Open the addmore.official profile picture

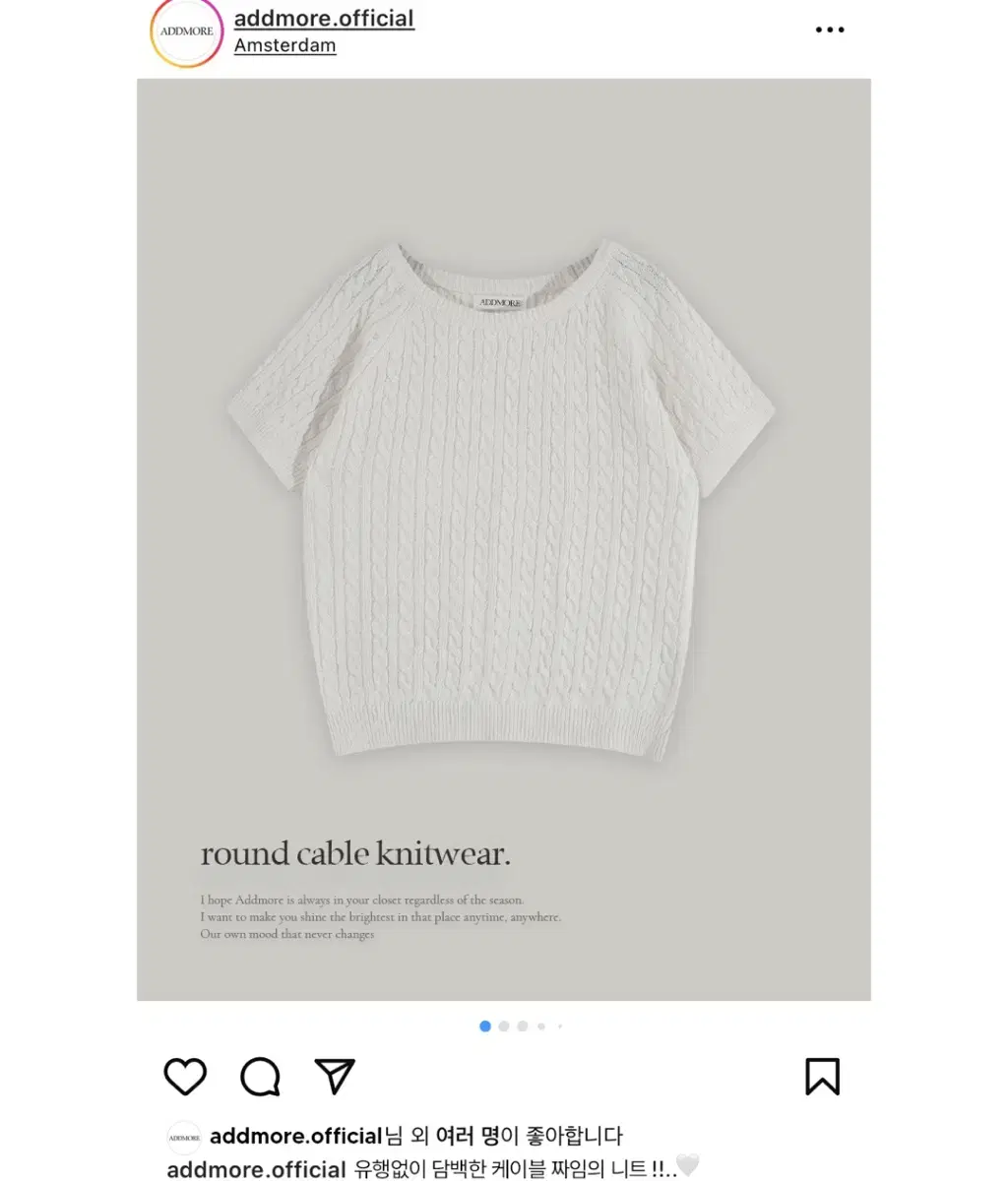pos(186,30)
